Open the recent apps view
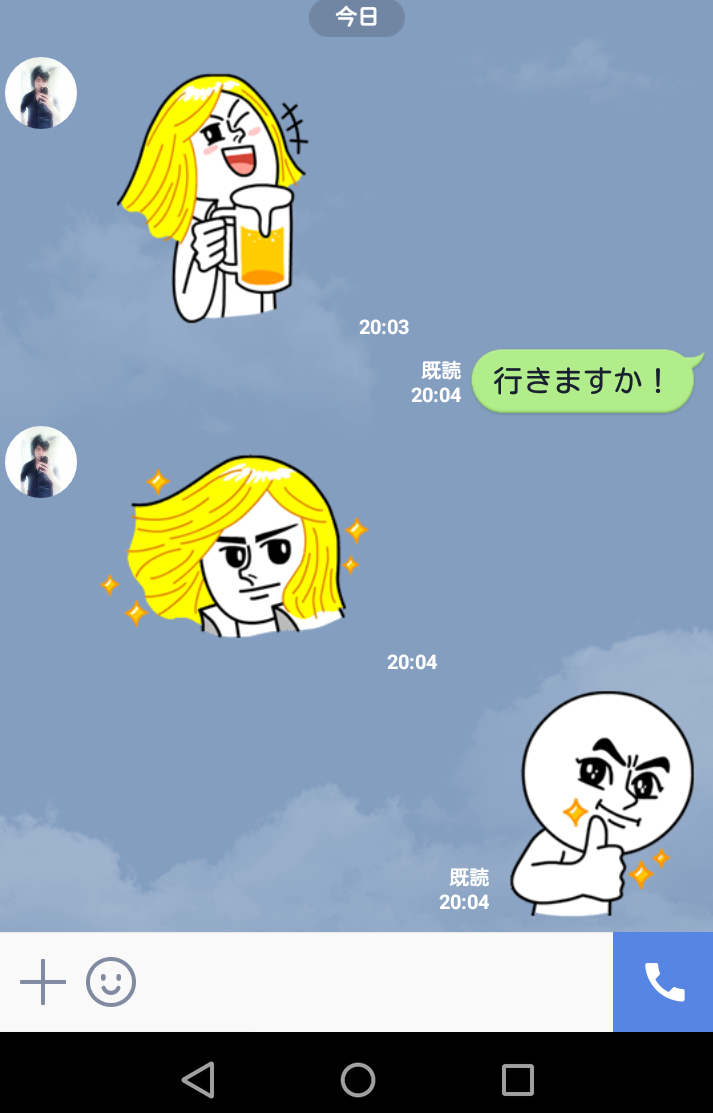This screenshot has height=1113, width=713. coord(517,1080)
